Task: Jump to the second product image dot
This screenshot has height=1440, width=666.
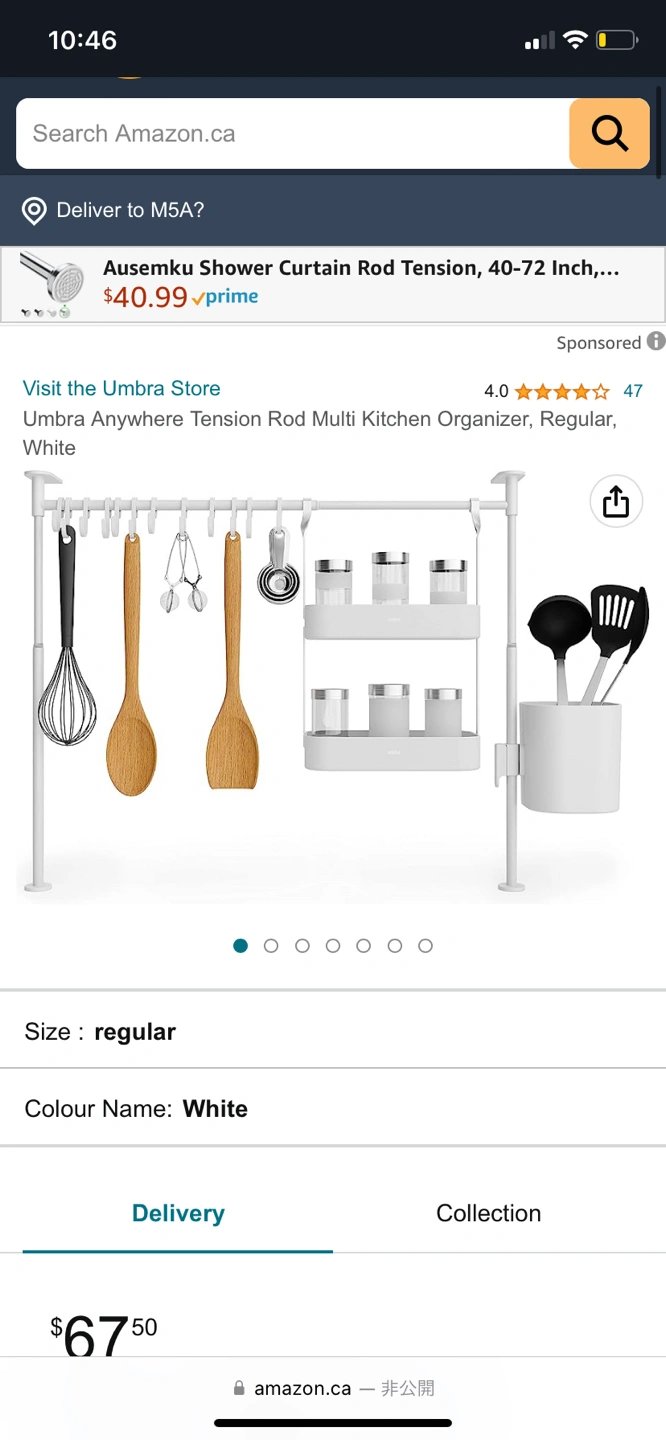Action: click(x=271, y=946)
